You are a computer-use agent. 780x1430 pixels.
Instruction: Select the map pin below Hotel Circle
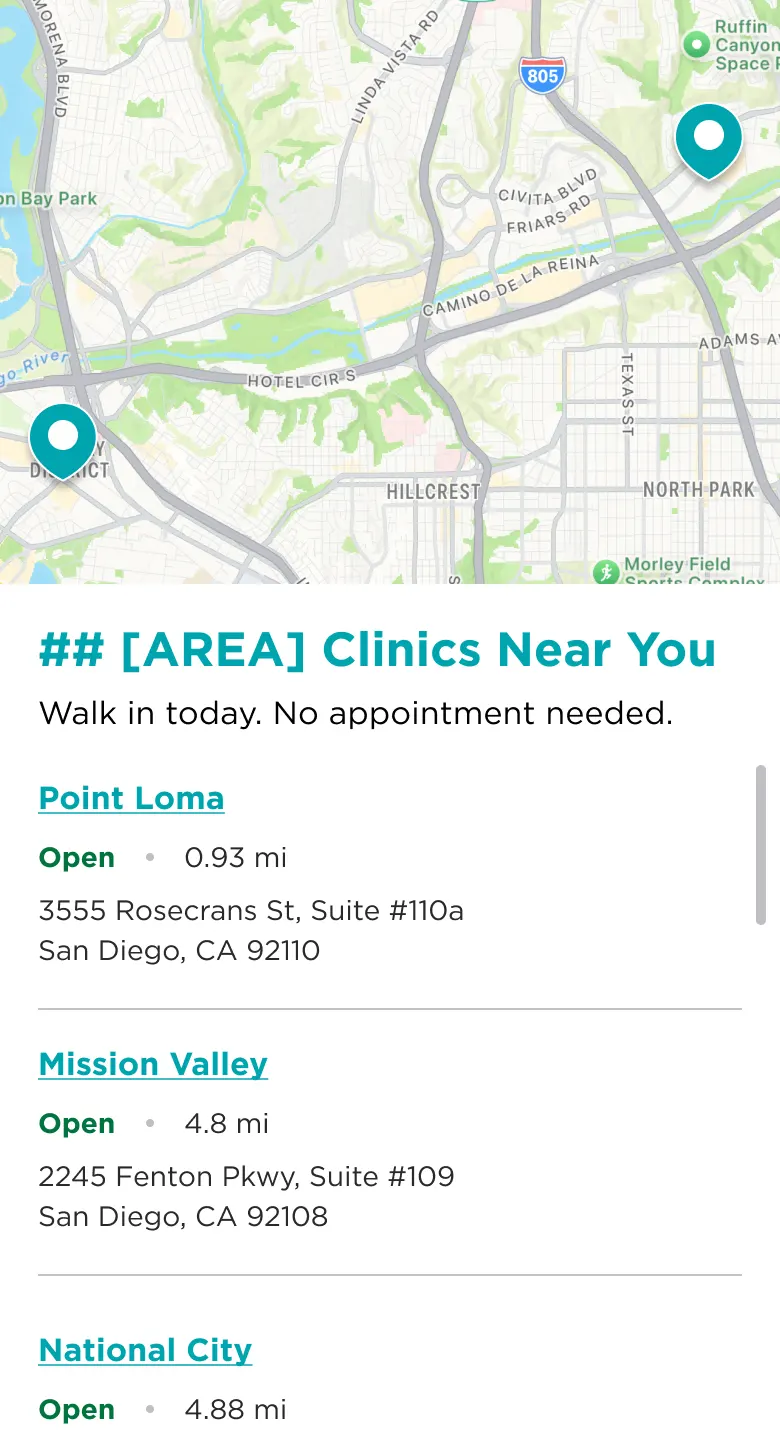[x=63, y=439]
